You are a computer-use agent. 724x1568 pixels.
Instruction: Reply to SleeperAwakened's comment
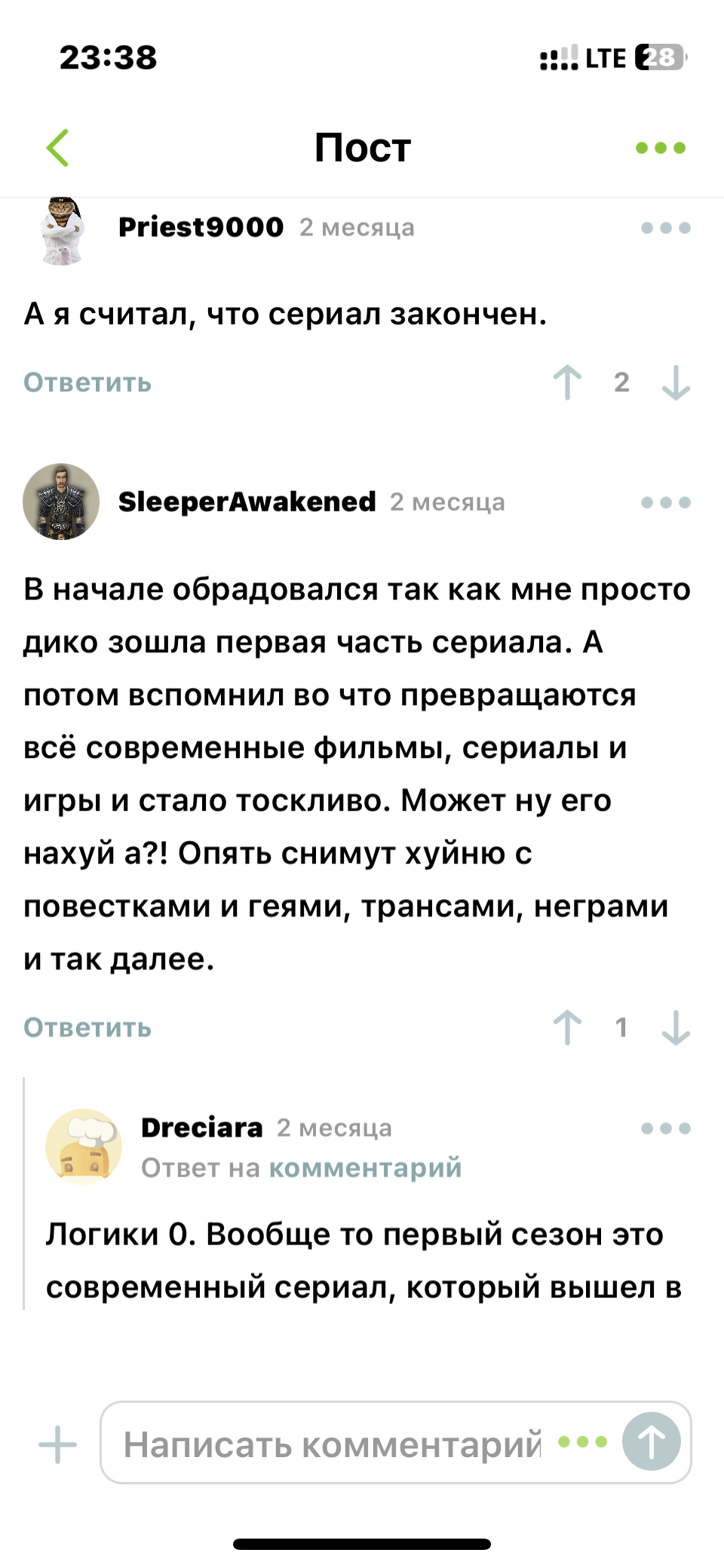pyautogui.click(x=87, y=1027)
